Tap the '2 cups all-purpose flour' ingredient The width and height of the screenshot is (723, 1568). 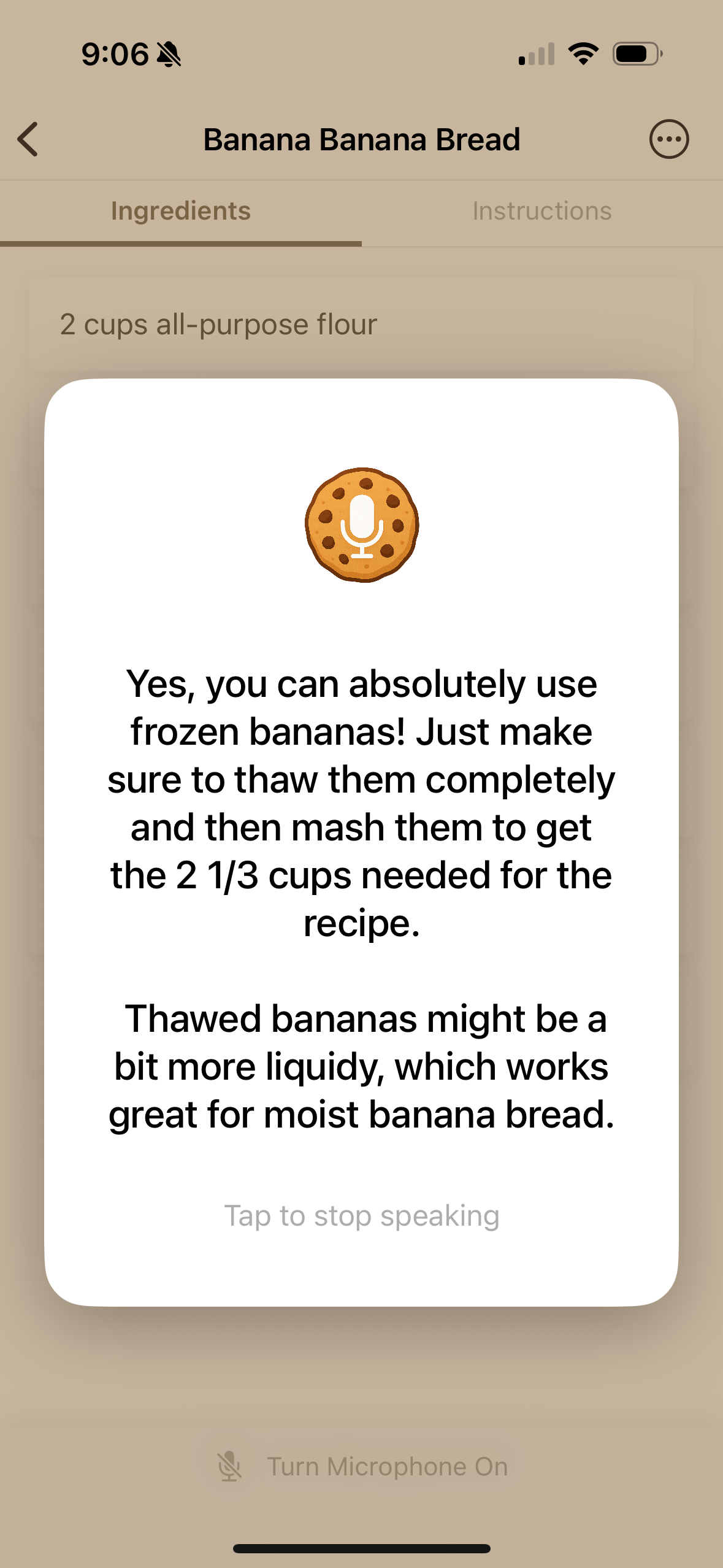pos(218,324)
